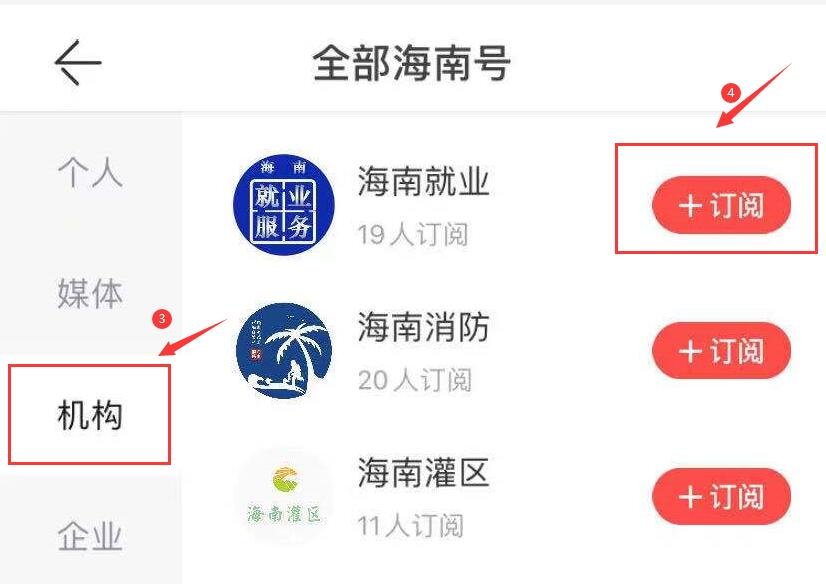This screenshot has height=584, width=826.
Task: Switch to the 个人 category
Action: (x=90, y=172)
